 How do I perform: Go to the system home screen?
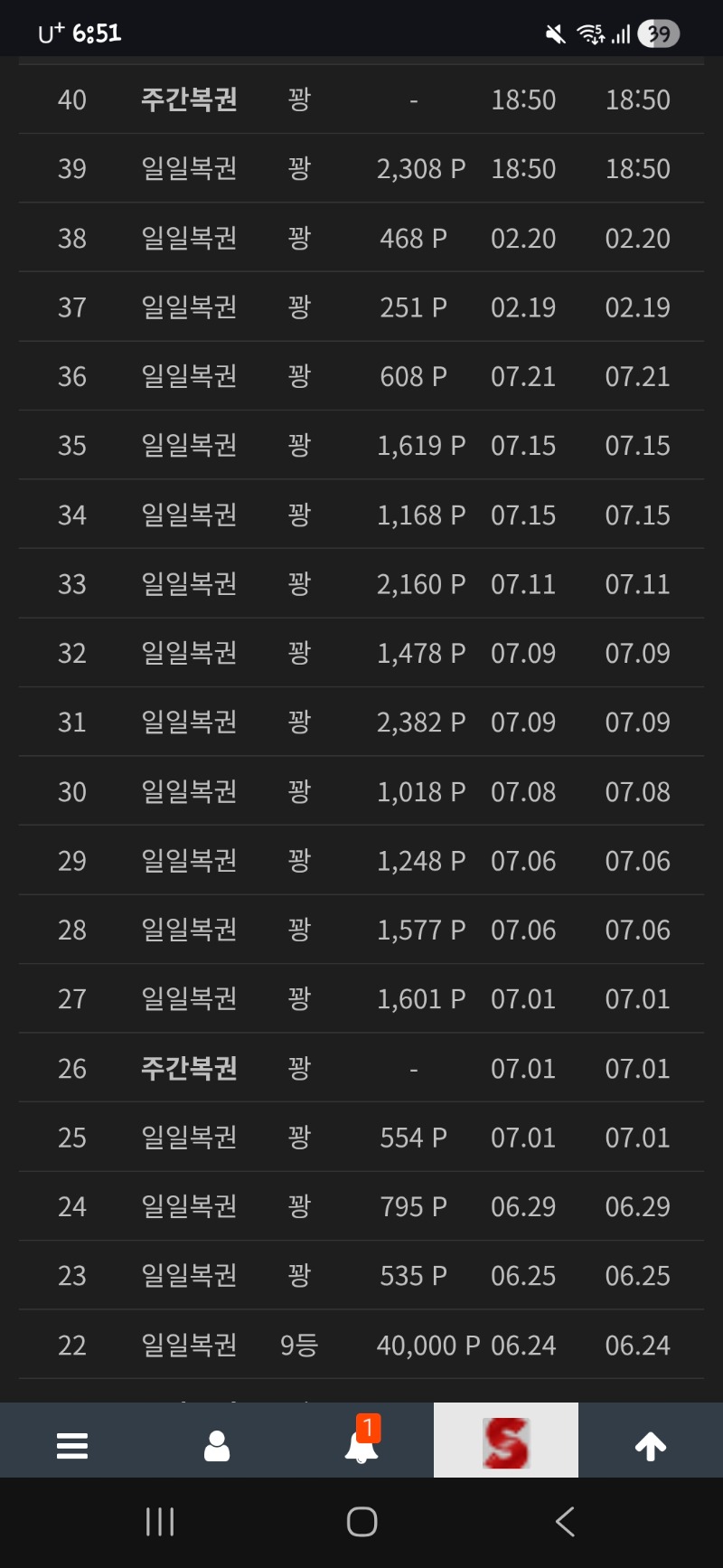(x=361, y=1522)
